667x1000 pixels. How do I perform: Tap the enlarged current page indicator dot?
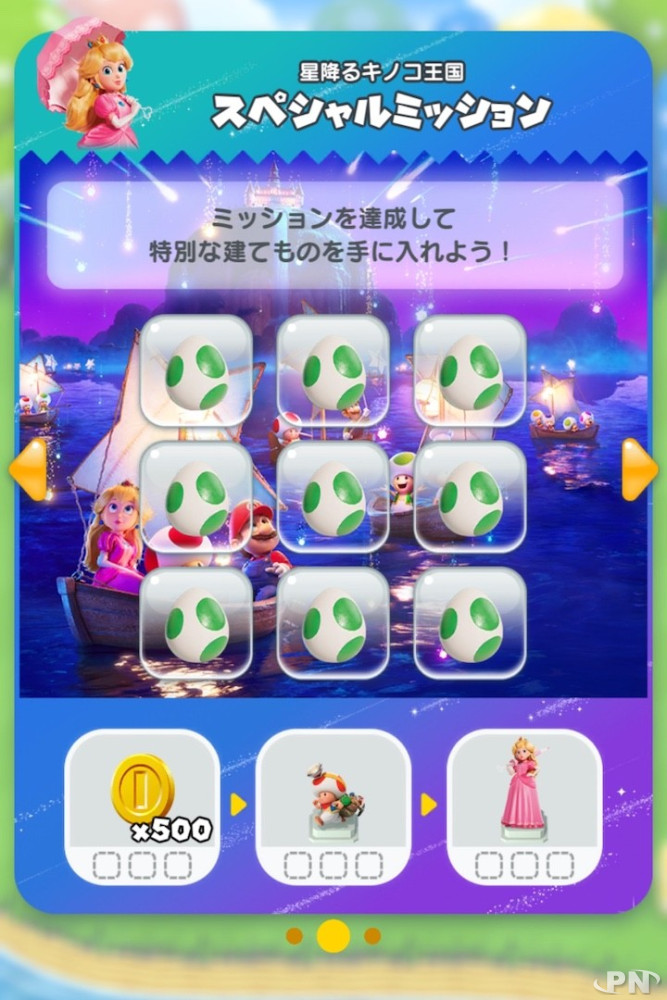pyautogui.click(x=333, y=936)
